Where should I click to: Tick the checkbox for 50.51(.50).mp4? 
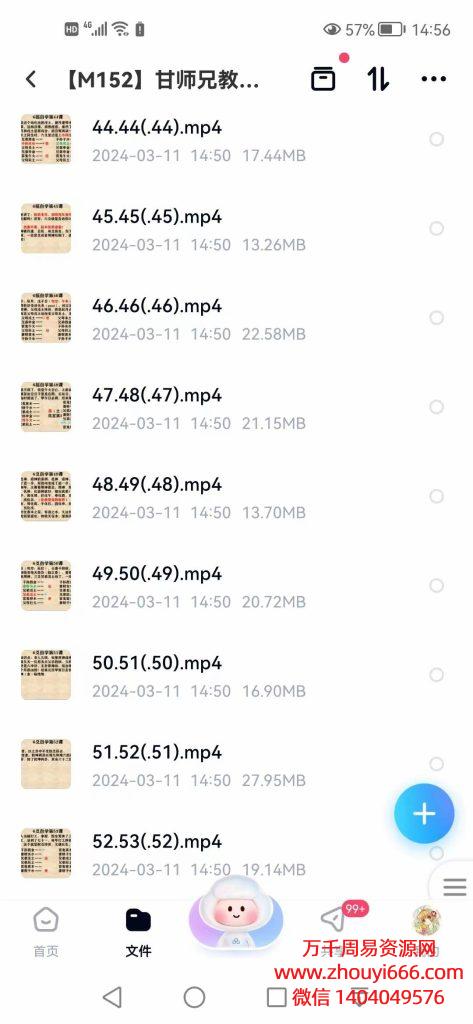coord(436,675)
